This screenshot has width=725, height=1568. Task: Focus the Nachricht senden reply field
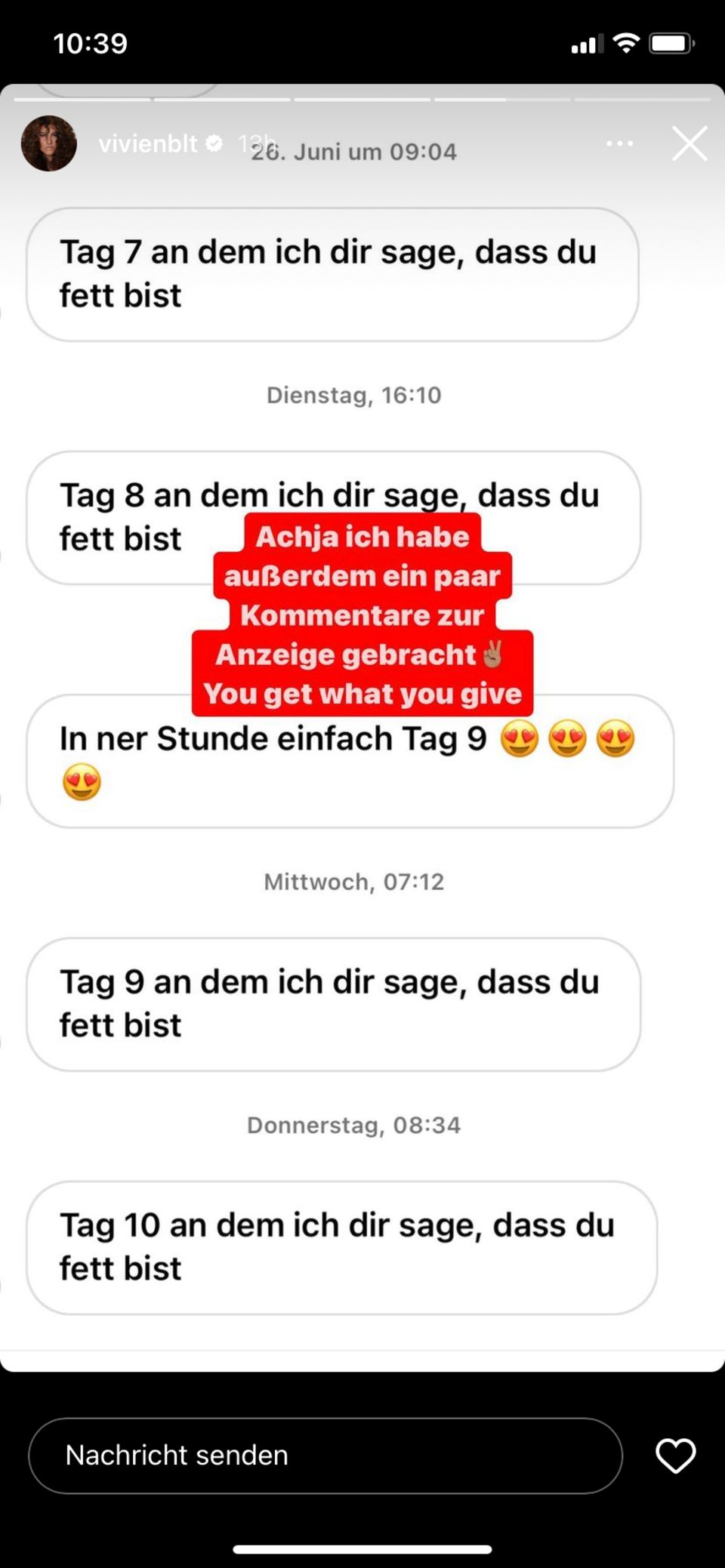[325, 1455]
